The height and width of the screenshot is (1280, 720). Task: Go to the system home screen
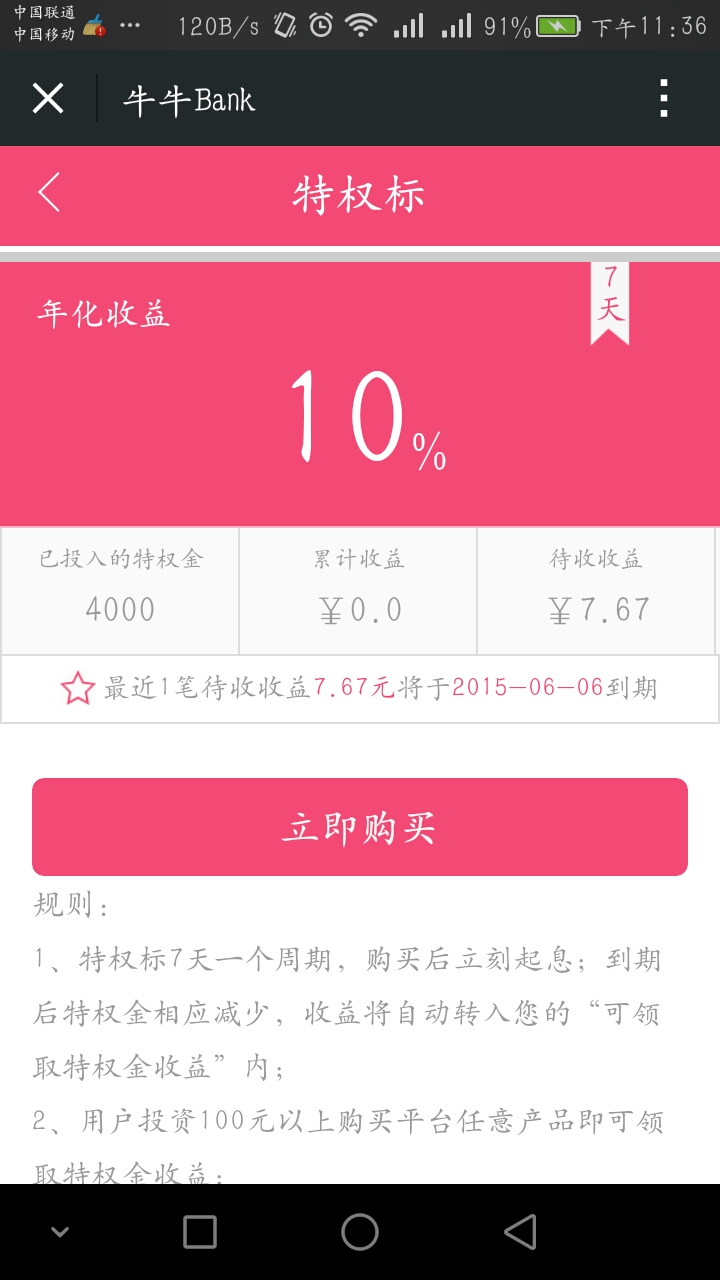360,1232
